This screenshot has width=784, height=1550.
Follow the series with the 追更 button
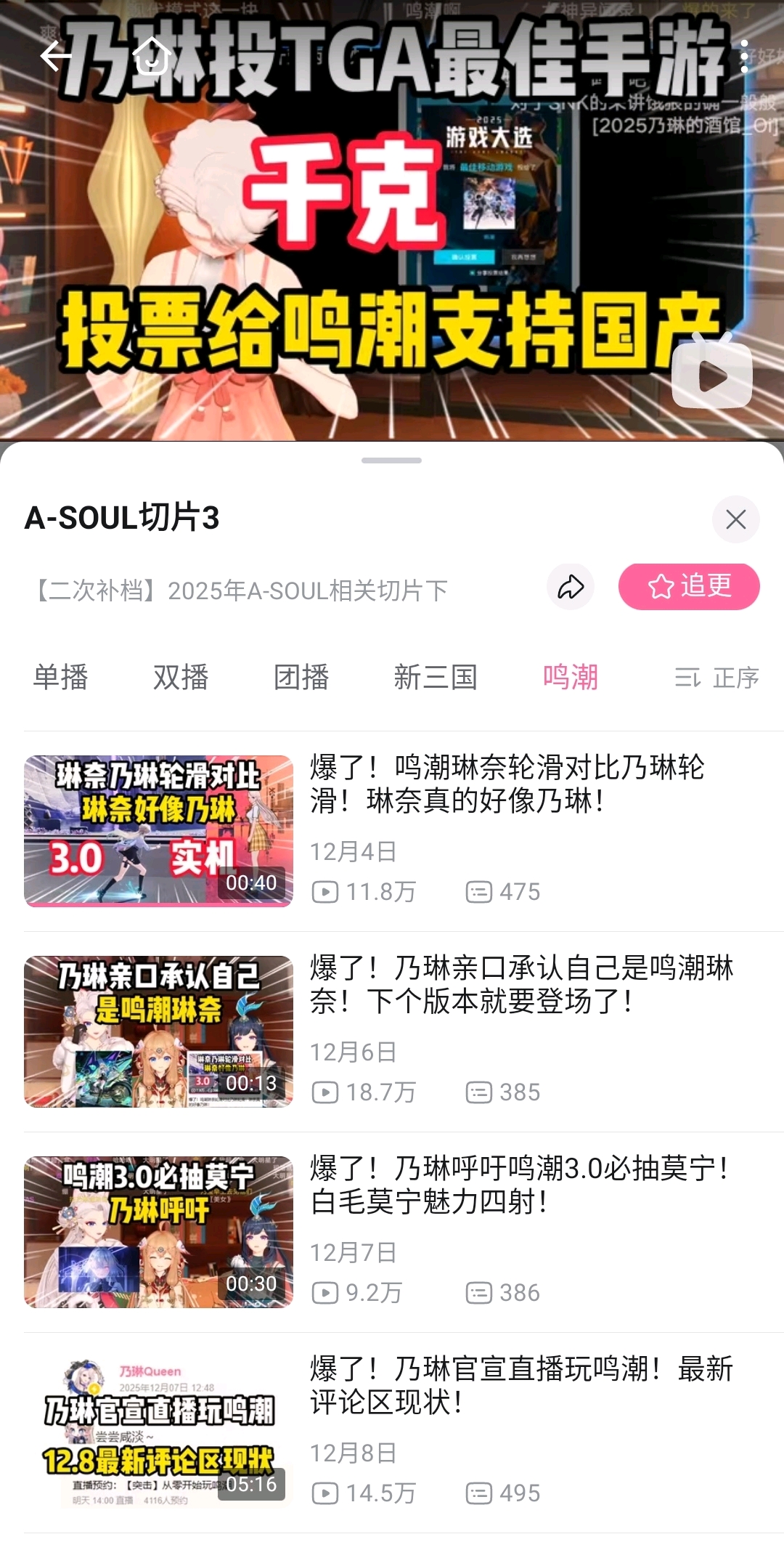(x=688, y=587)
